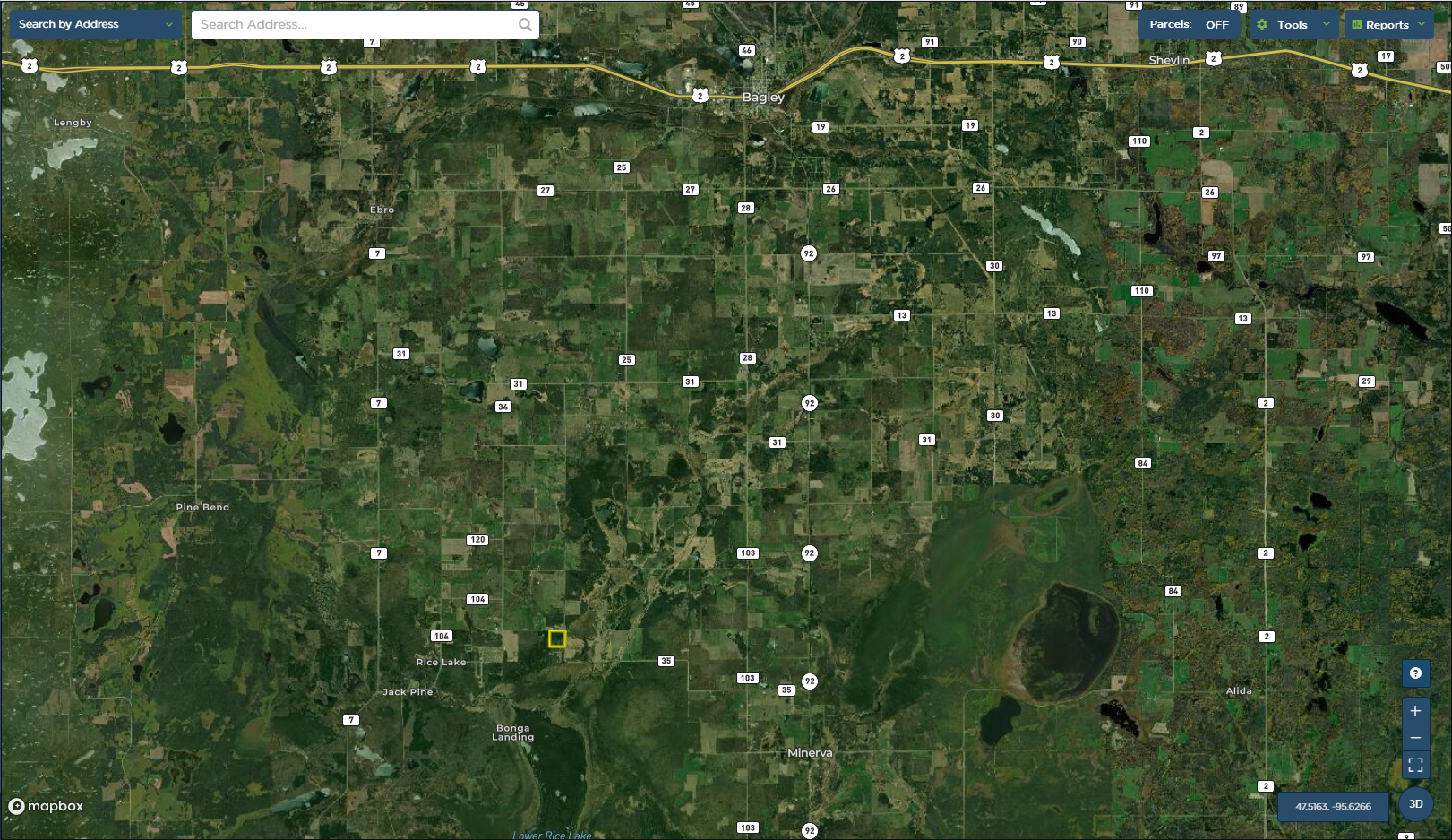This screenshot has height=840, width=1452.
Task: Select the yellow outlined parcel marker
Action: 557,639
